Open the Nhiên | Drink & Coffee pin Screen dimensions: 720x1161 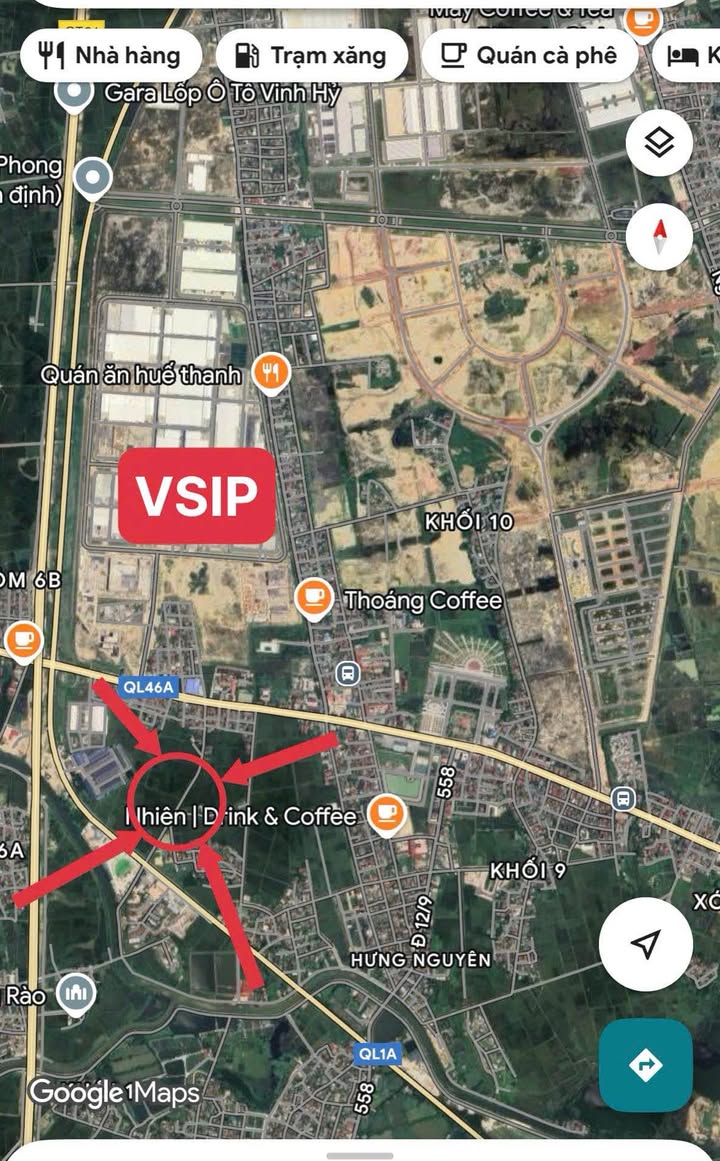pyautogui.click(x=386, y=815)
